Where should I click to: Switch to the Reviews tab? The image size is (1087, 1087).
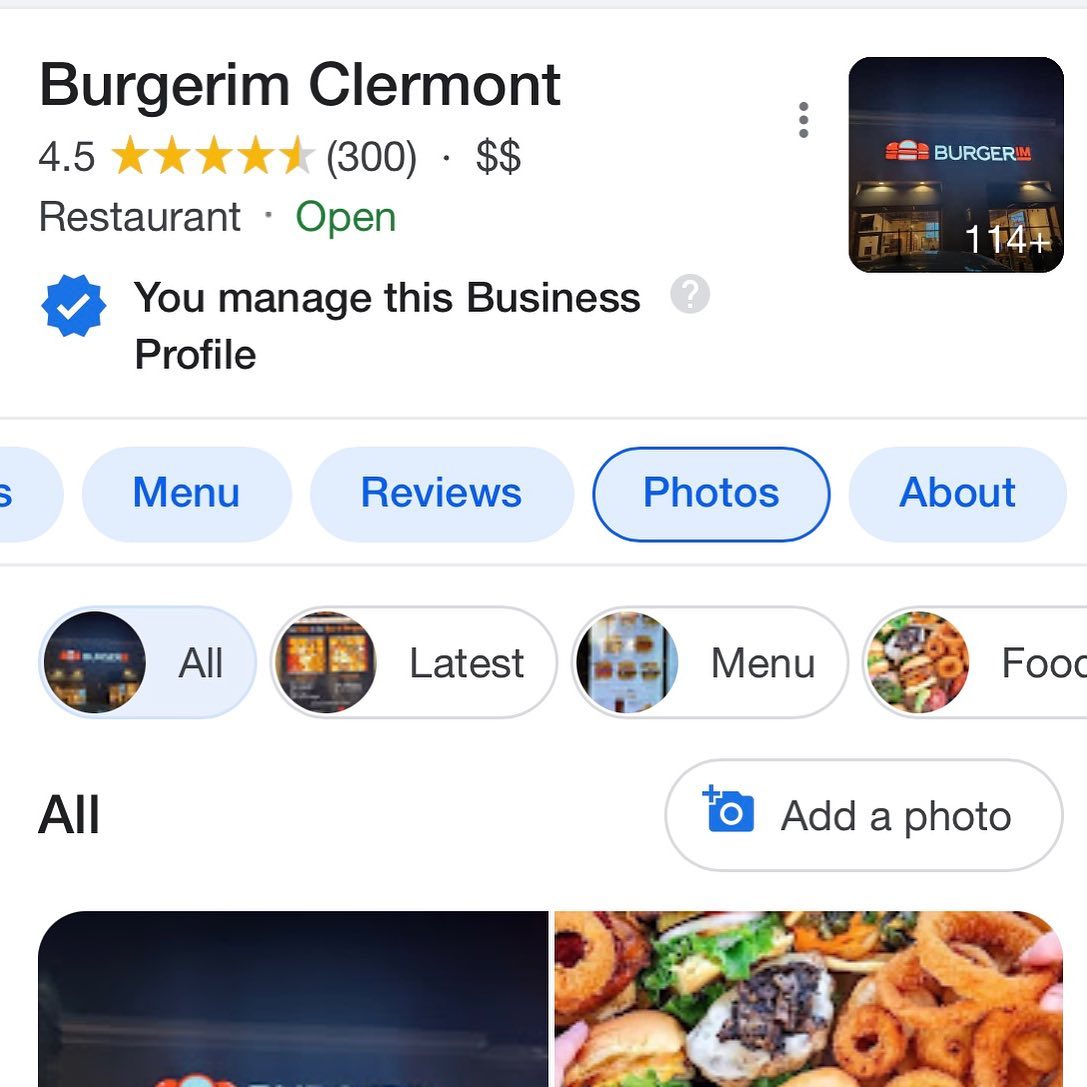point(441,494)
